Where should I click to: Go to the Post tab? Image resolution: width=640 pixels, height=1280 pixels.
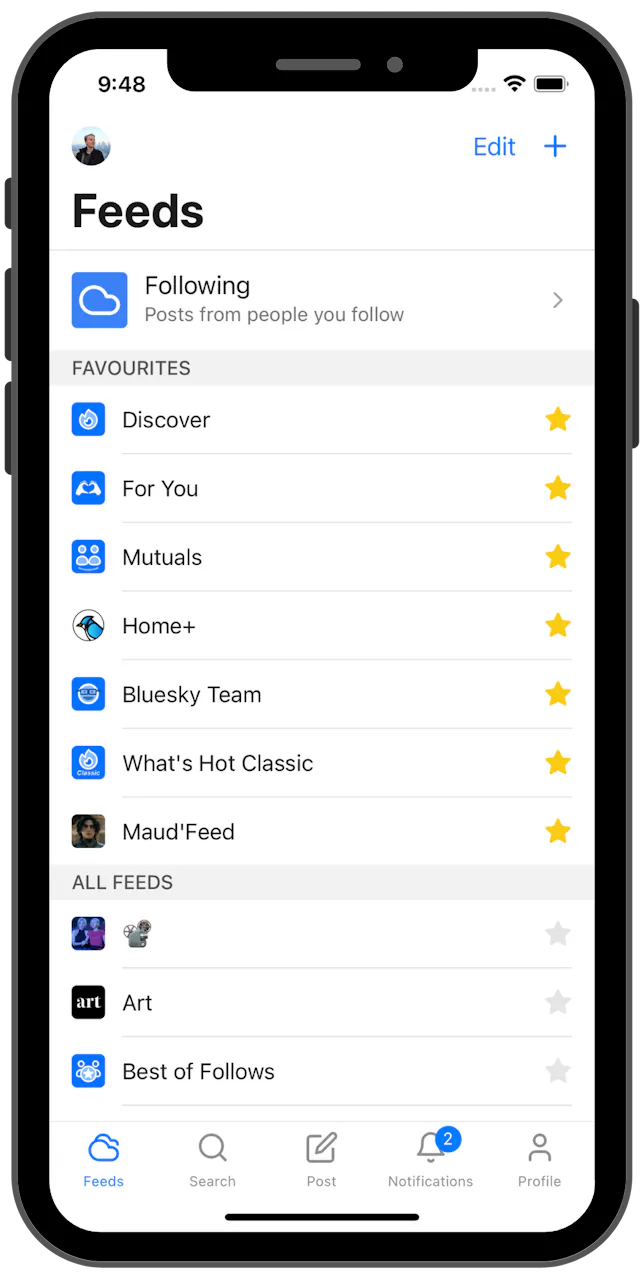(321, 1160)
